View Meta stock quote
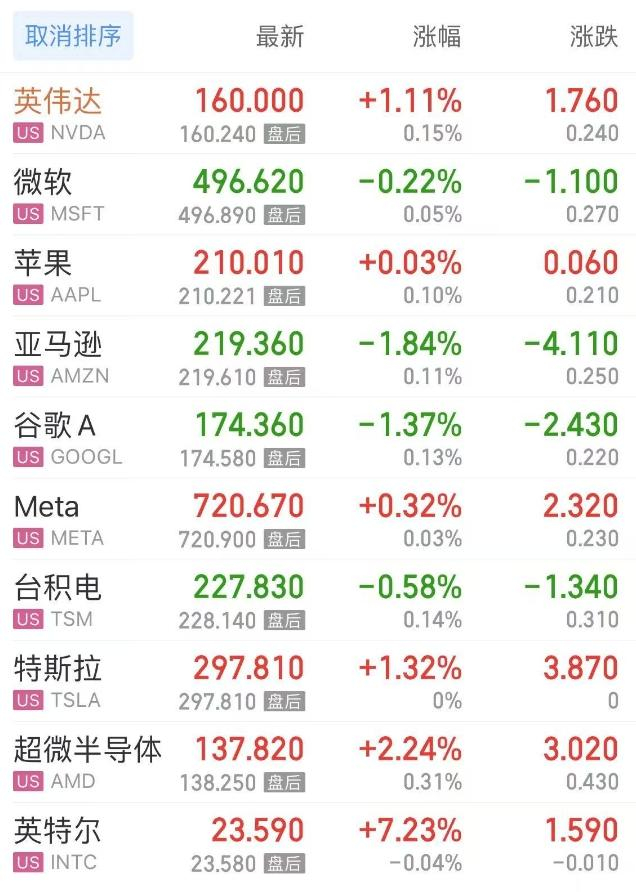 318,519
